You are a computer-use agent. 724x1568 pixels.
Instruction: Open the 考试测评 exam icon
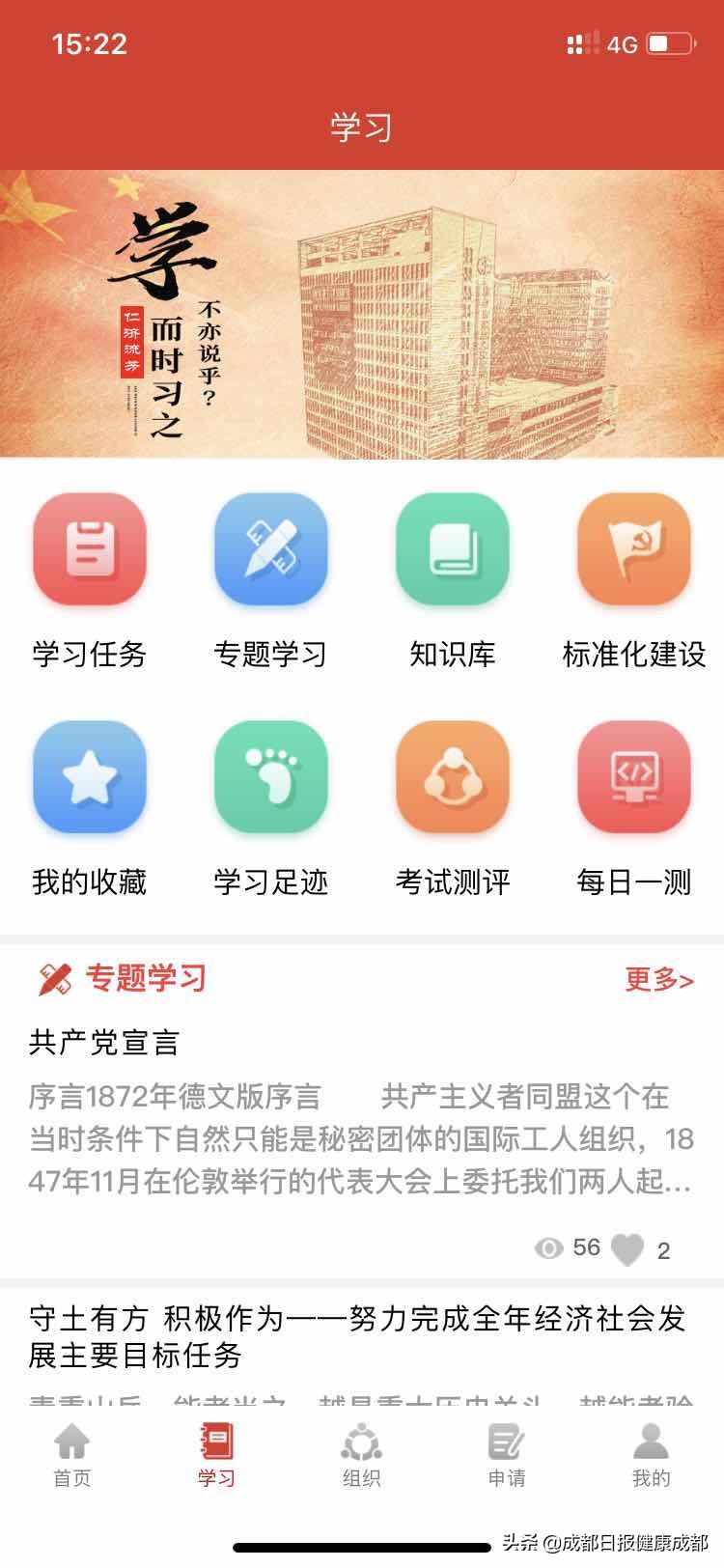[x=452, y=777]
